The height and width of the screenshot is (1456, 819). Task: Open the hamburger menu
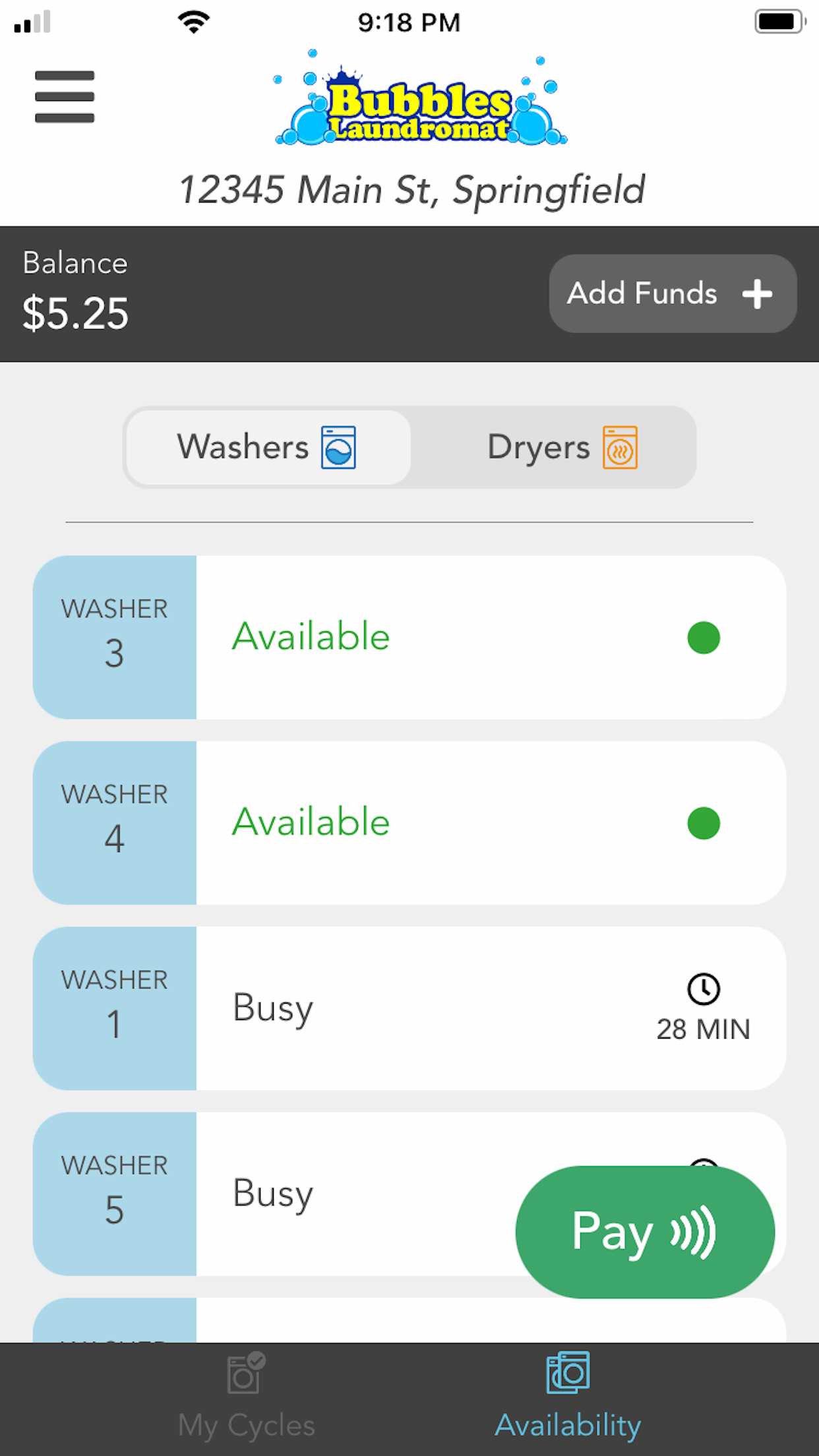(65, 96)
